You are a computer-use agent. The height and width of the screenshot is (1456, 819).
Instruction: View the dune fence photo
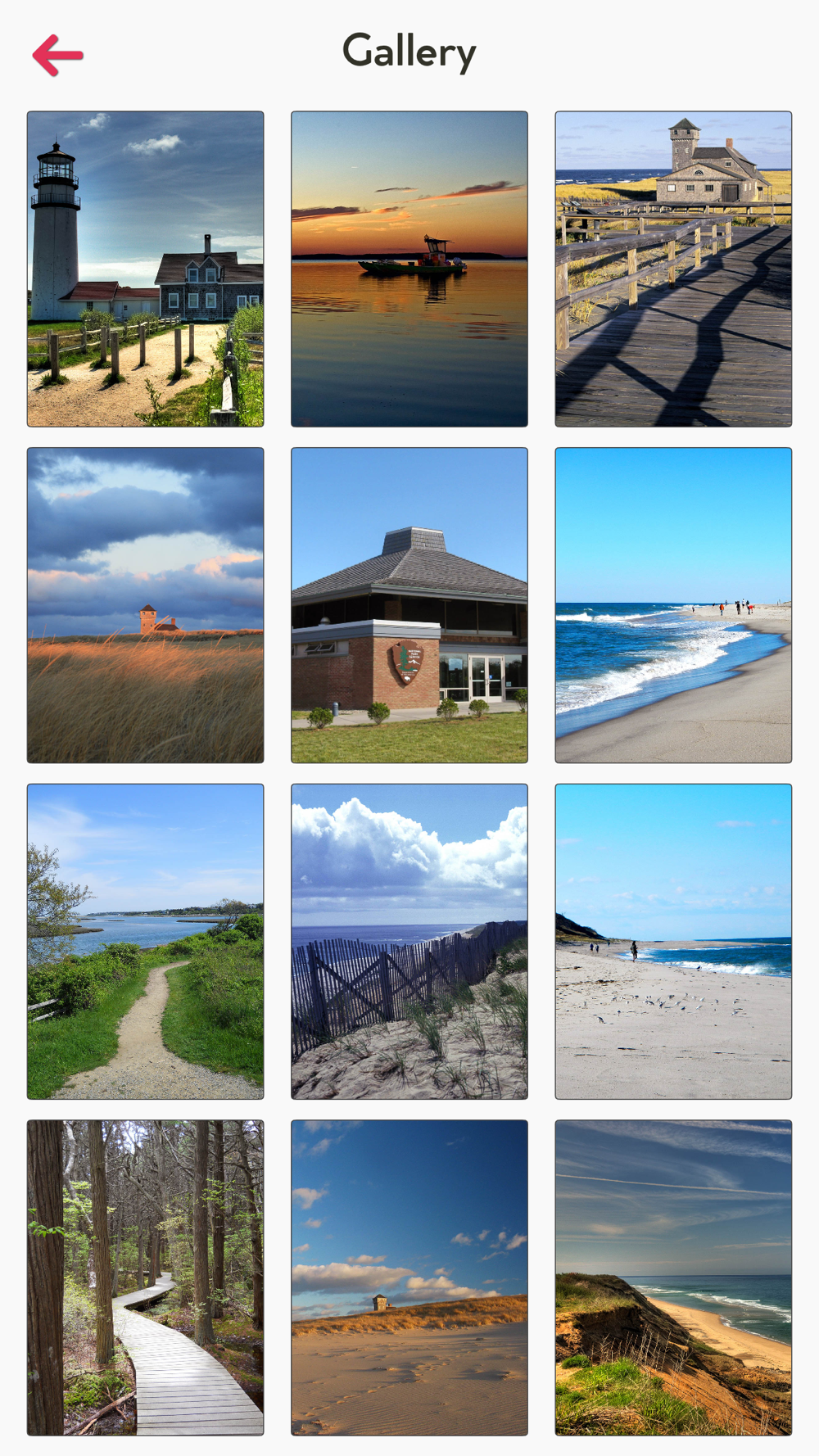point(409,942)
